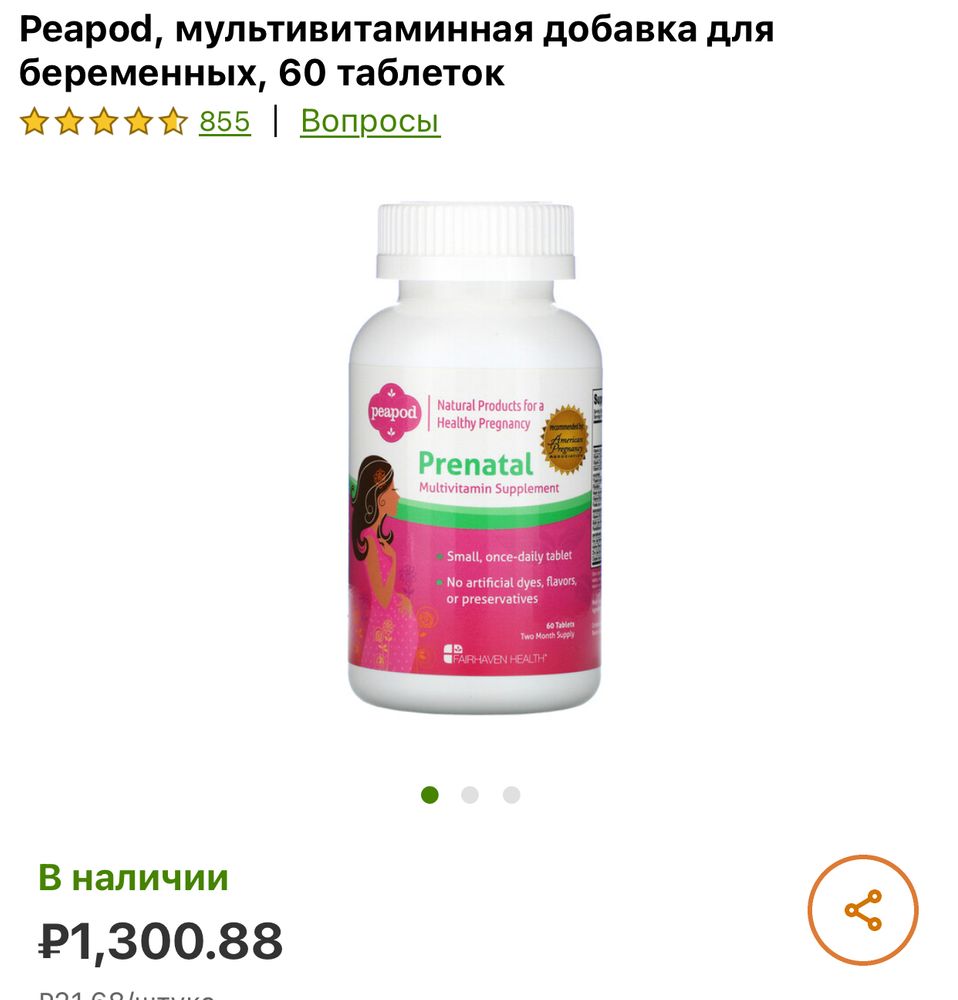Open the Вопросы questions link
The image size is (958, 1000).
[370, 121]
